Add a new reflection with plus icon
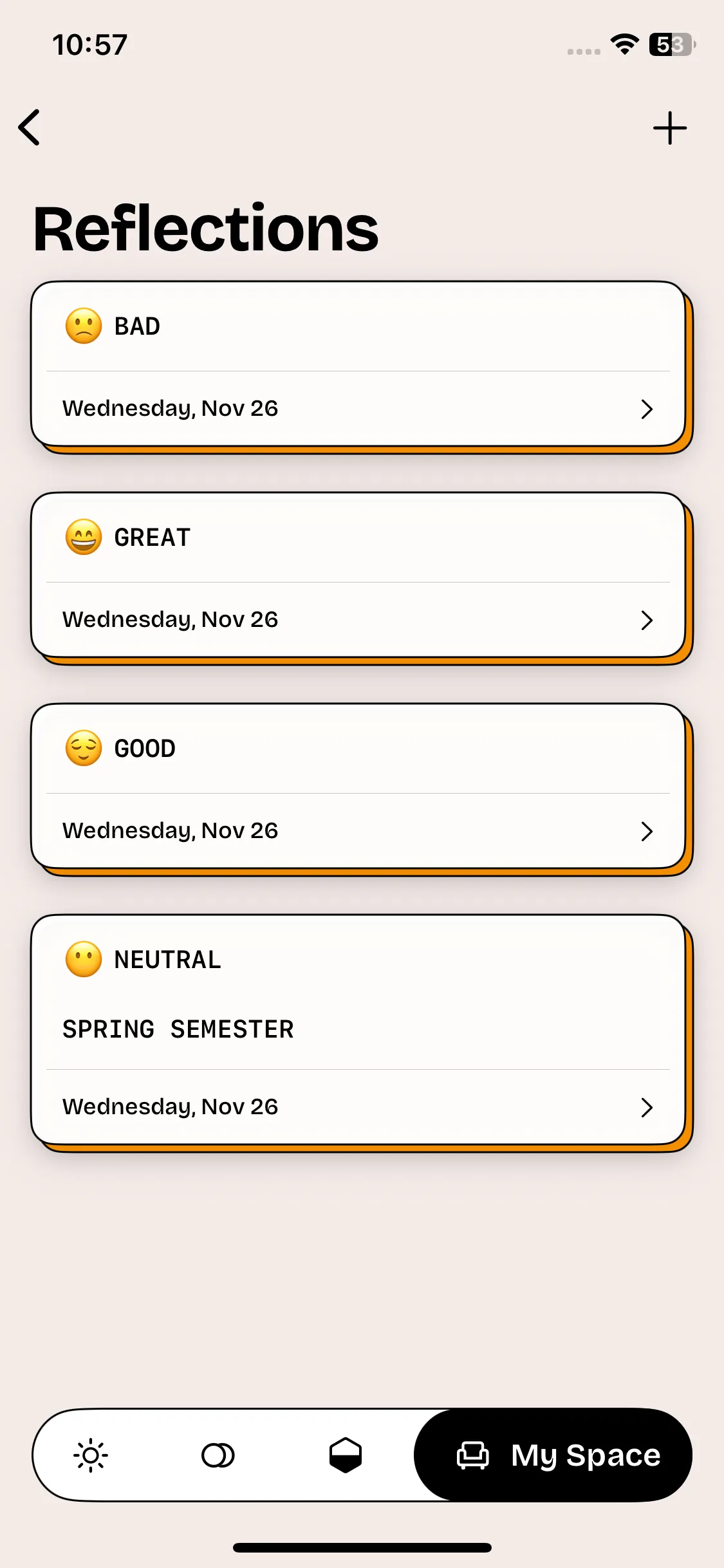The height and width of the screenshot is (1568, 724). [x=669, y=128]
